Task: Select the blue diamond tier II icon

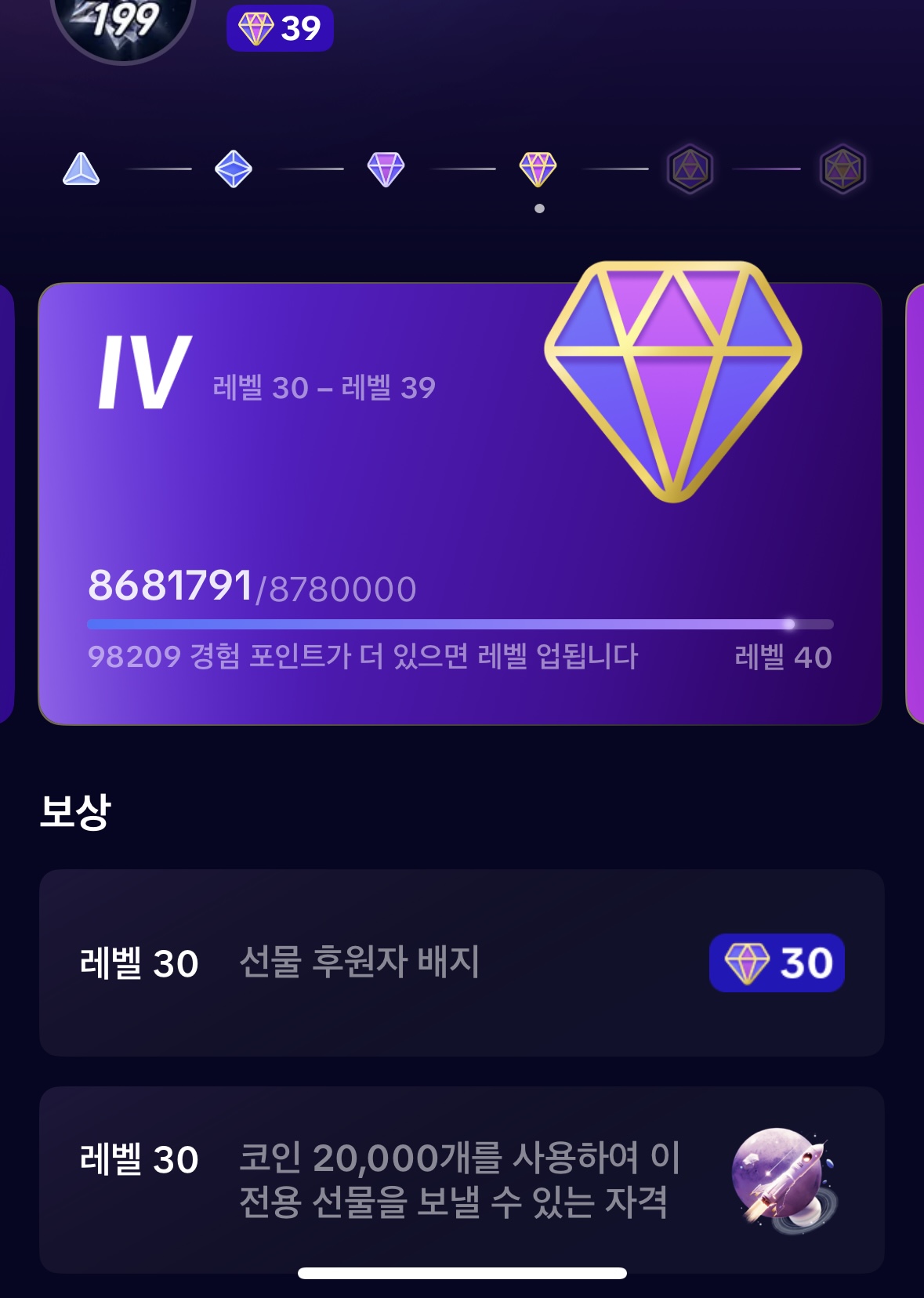Action: [234, 169]
